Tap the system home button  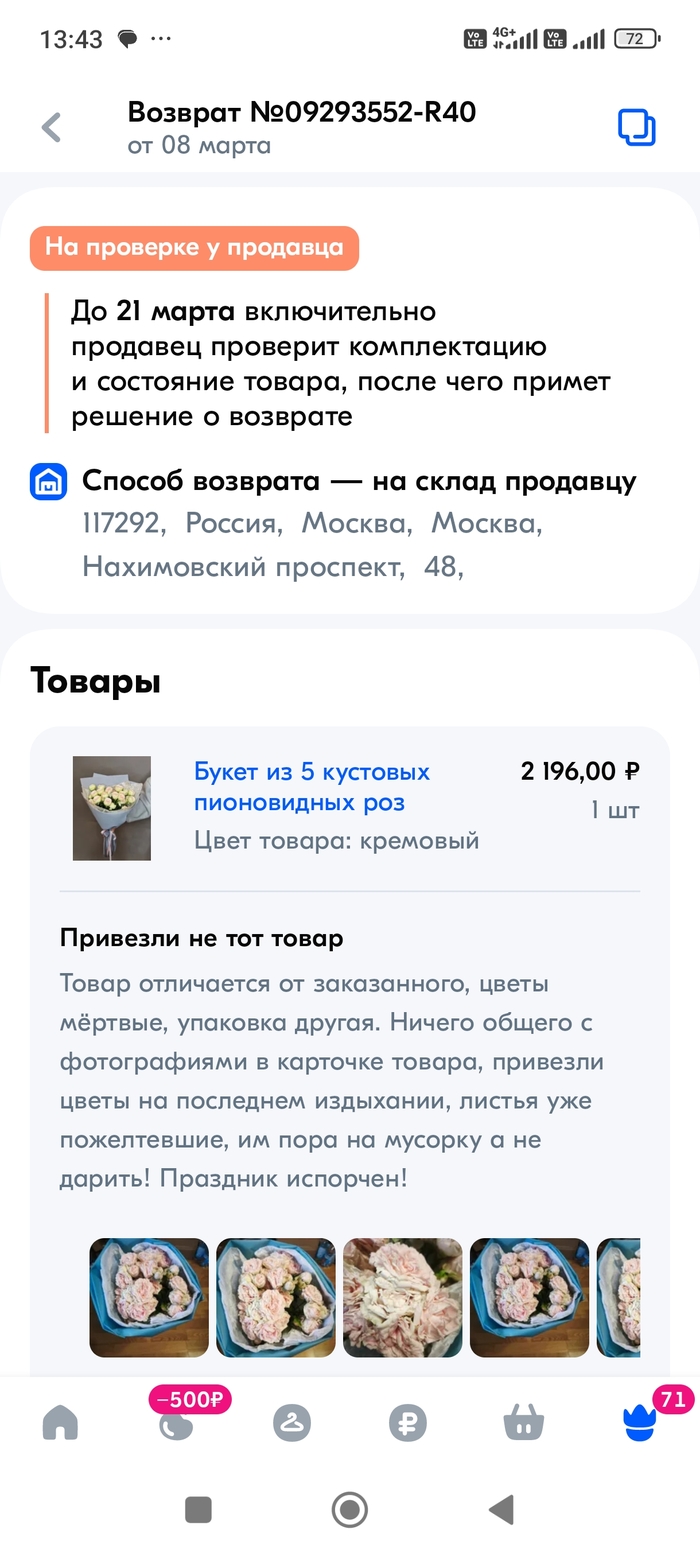coord(349,1509)
